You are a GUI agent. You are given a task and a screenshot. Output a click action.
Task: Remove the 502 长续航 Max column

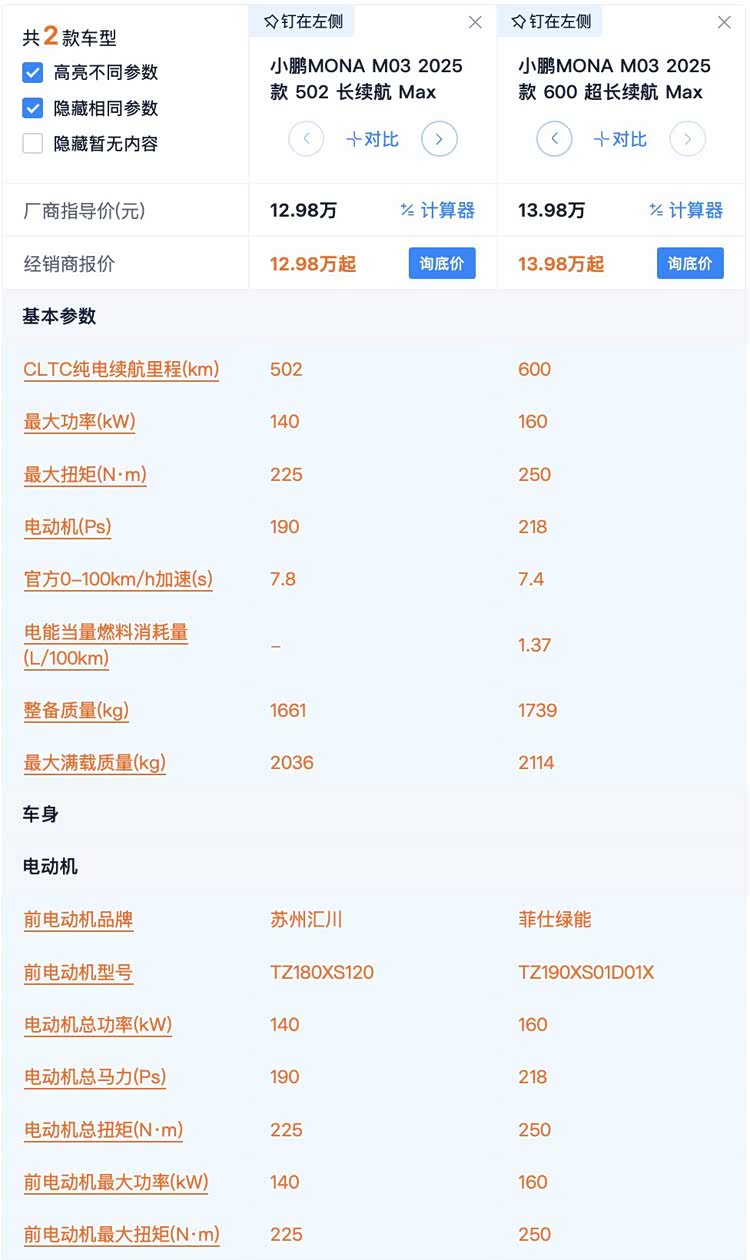pyautogui.click(x=475, y=22)
